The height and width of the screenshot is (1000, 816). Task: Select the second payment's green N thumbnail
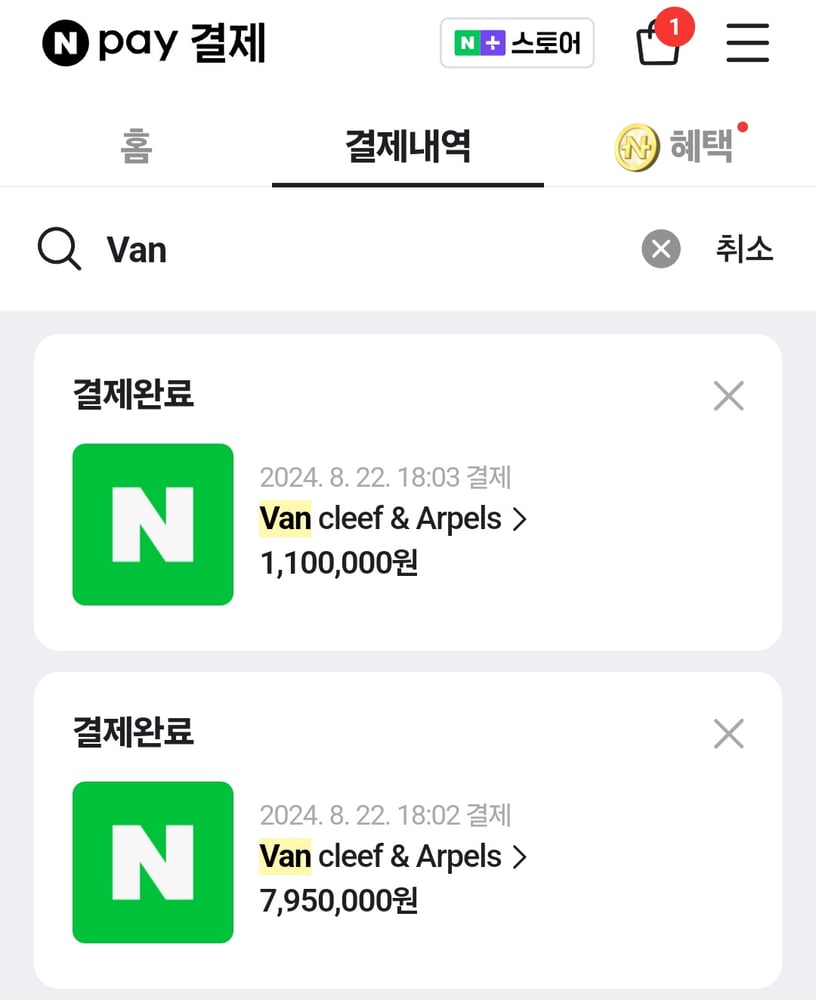coord(152,862)
